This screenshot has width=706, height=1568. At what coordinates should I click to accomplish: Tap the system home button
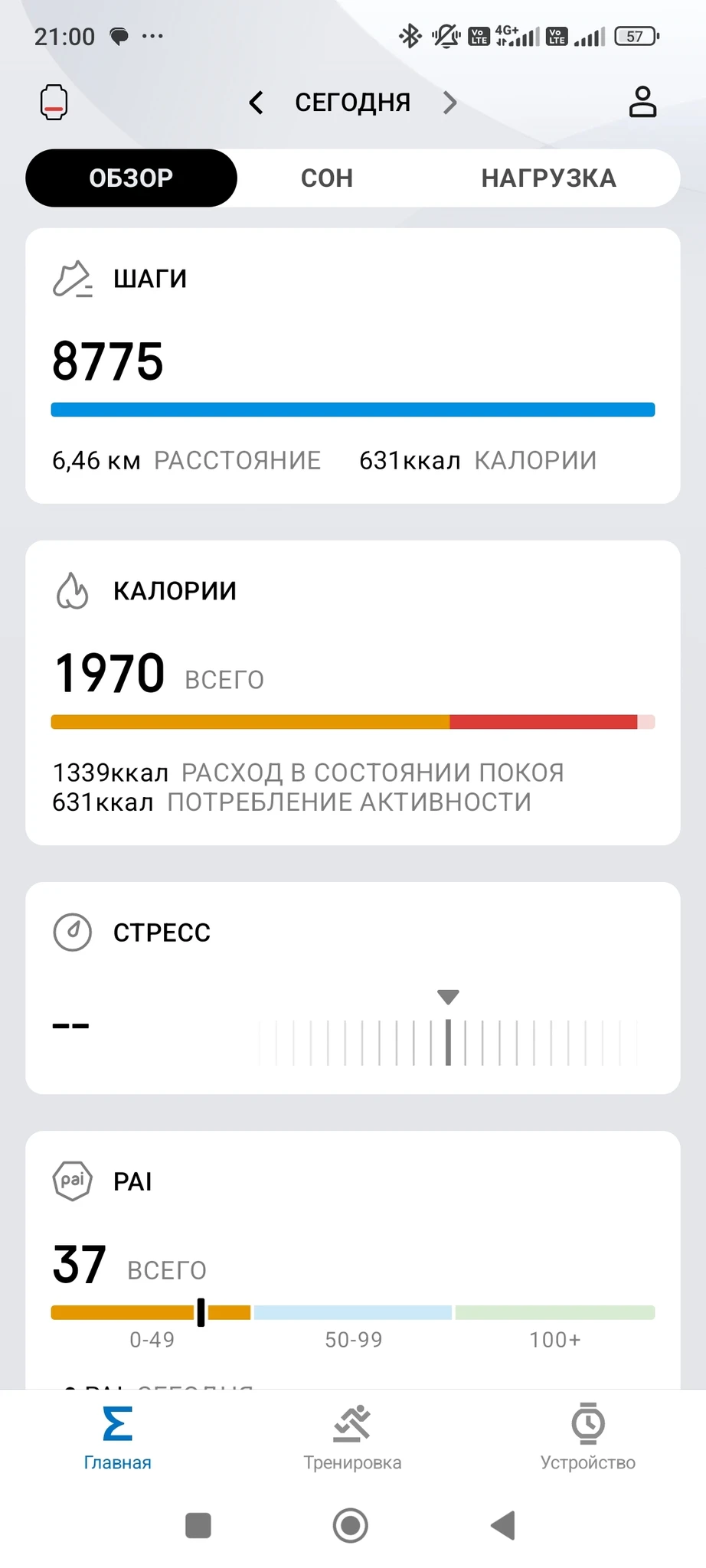[x=351, y=1525]
